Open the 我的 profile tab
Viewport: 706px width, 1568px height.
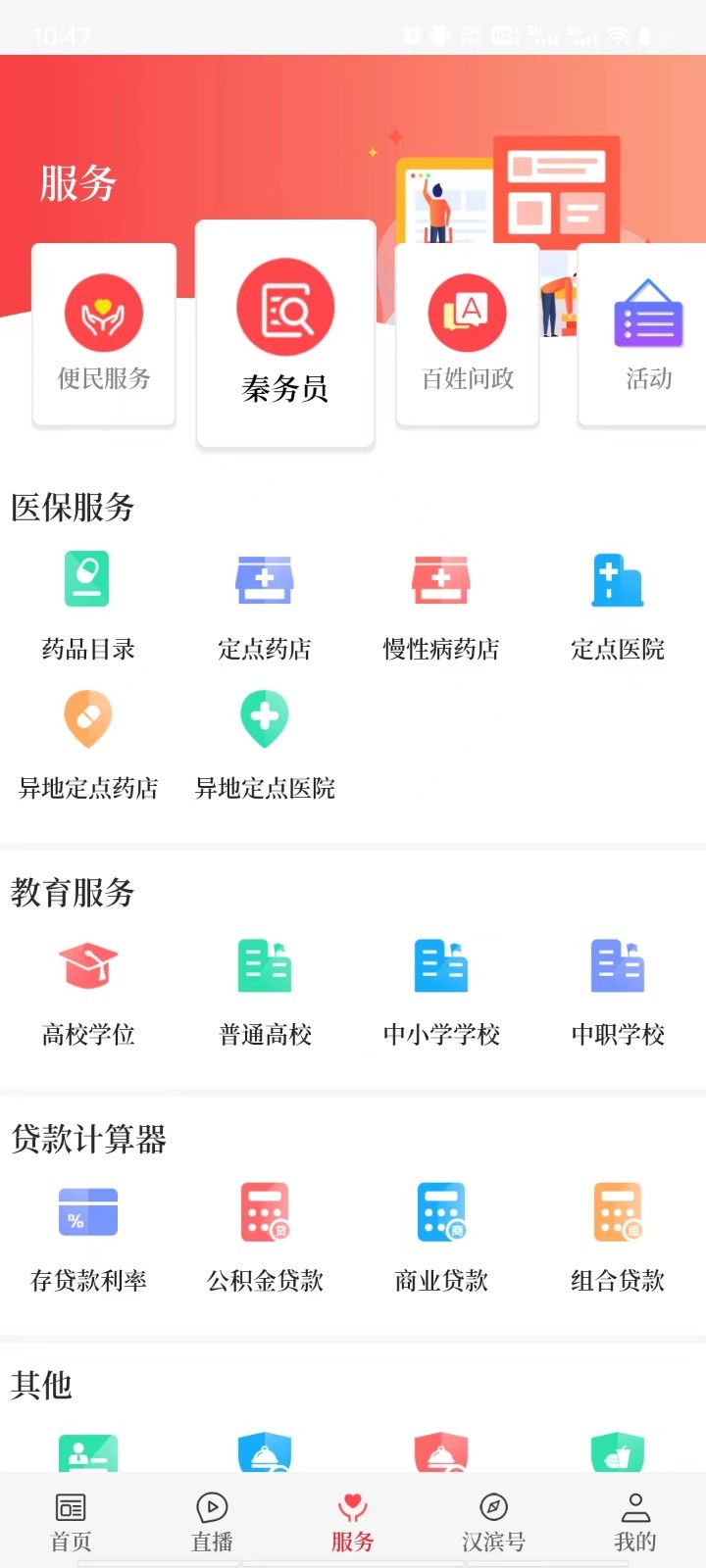point(635,1522)
